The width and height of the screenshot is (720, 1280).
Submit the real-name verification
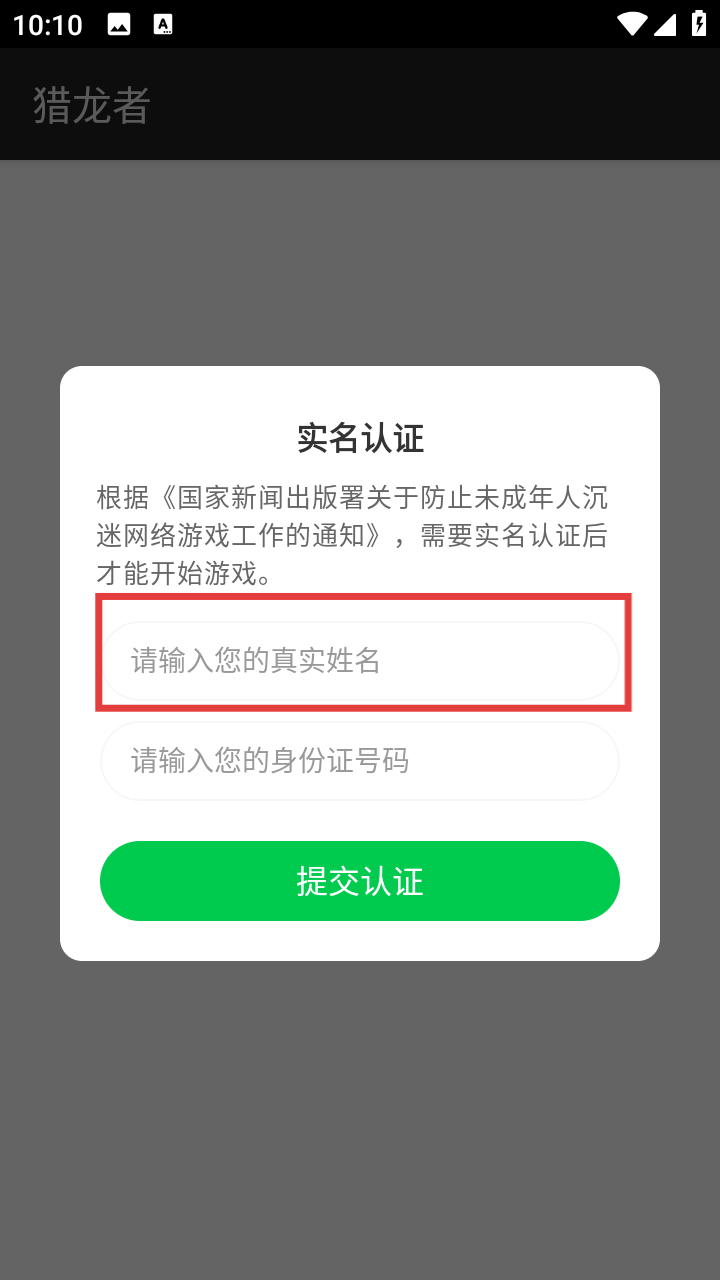point(360,881)
